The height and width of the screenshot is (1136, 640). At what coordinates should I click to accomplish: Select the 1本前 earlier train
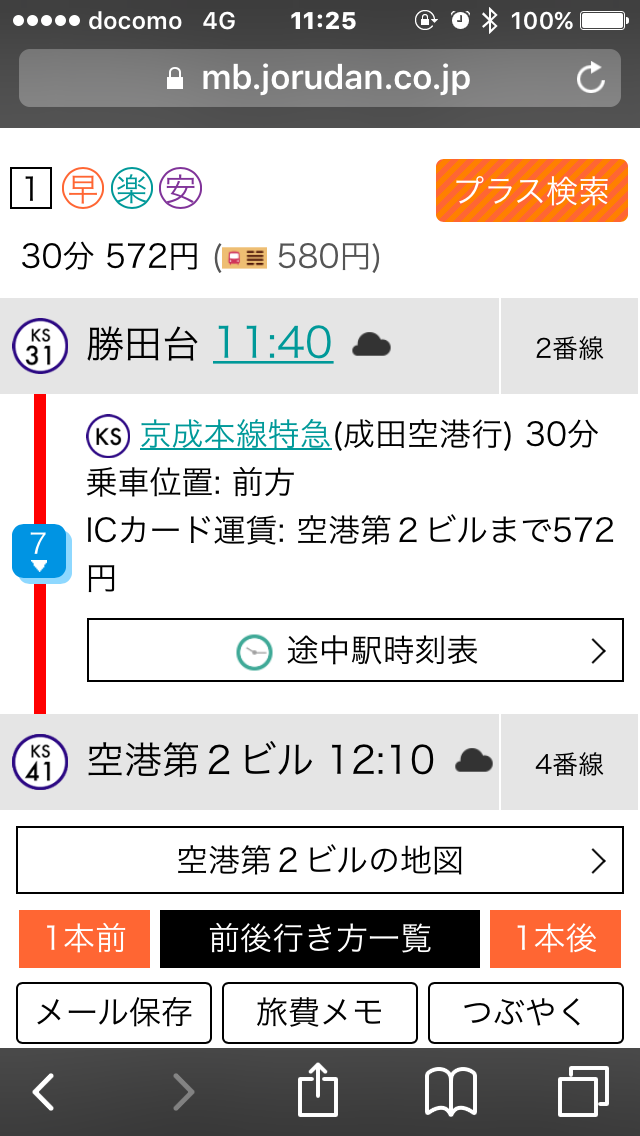click(x=84, y=938)
